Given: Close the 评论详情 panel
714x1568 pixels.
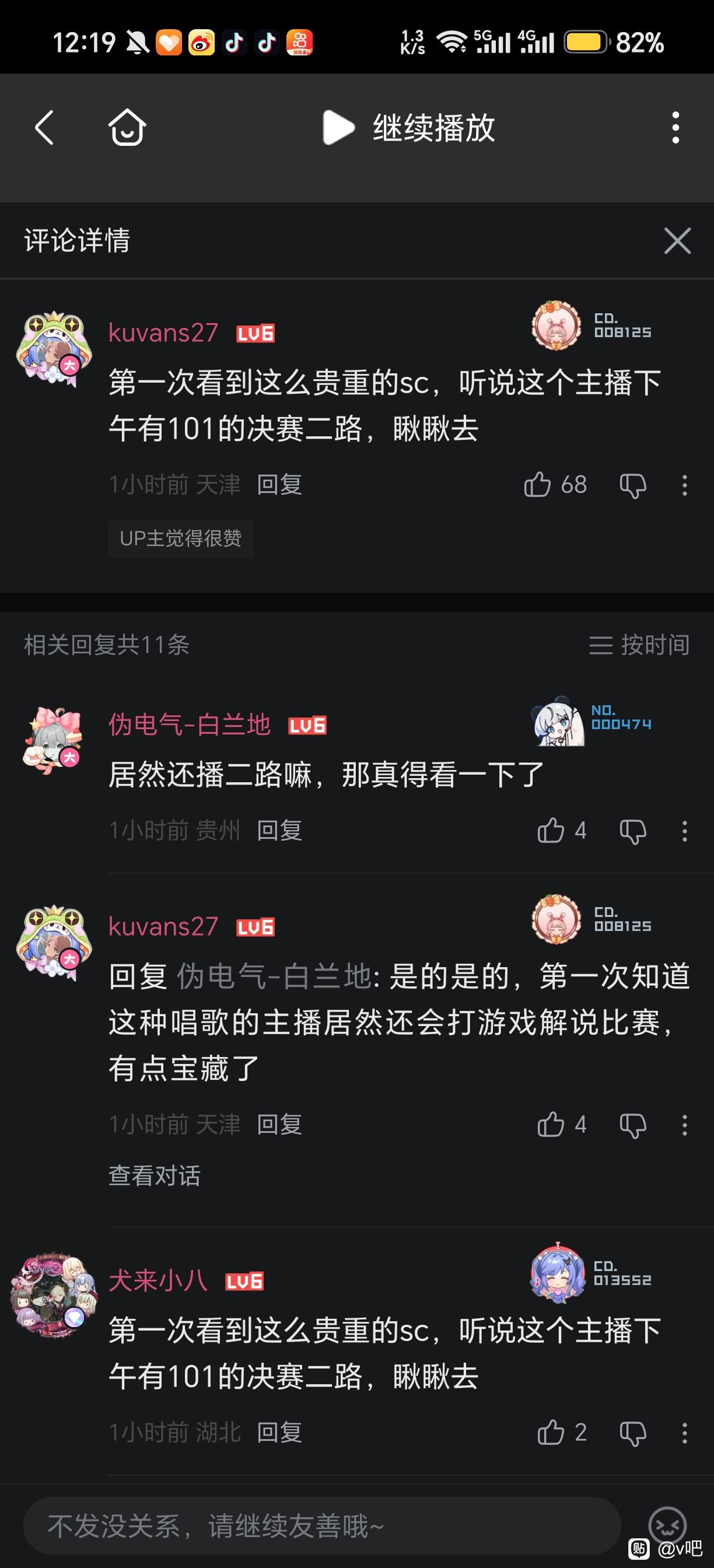Looking at the screenshot, I should pyautogui.click(x=677, y=241).
